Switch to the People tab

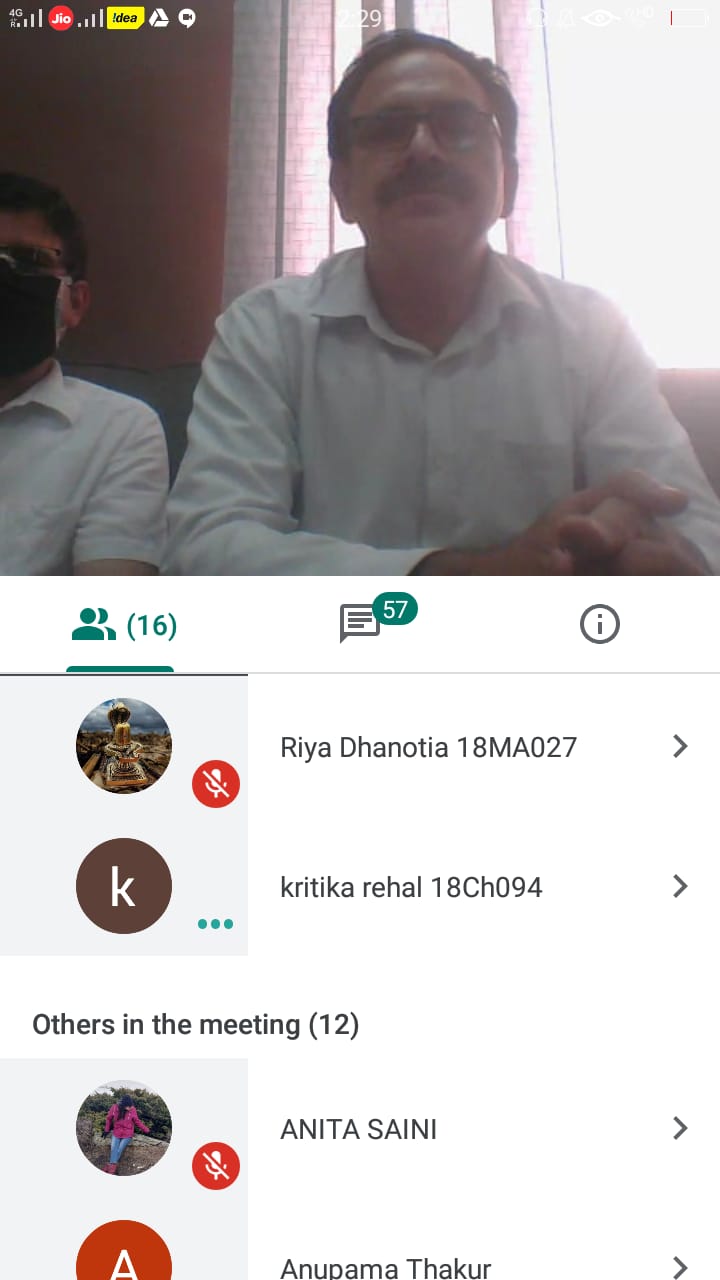click(x=120, y=626)
